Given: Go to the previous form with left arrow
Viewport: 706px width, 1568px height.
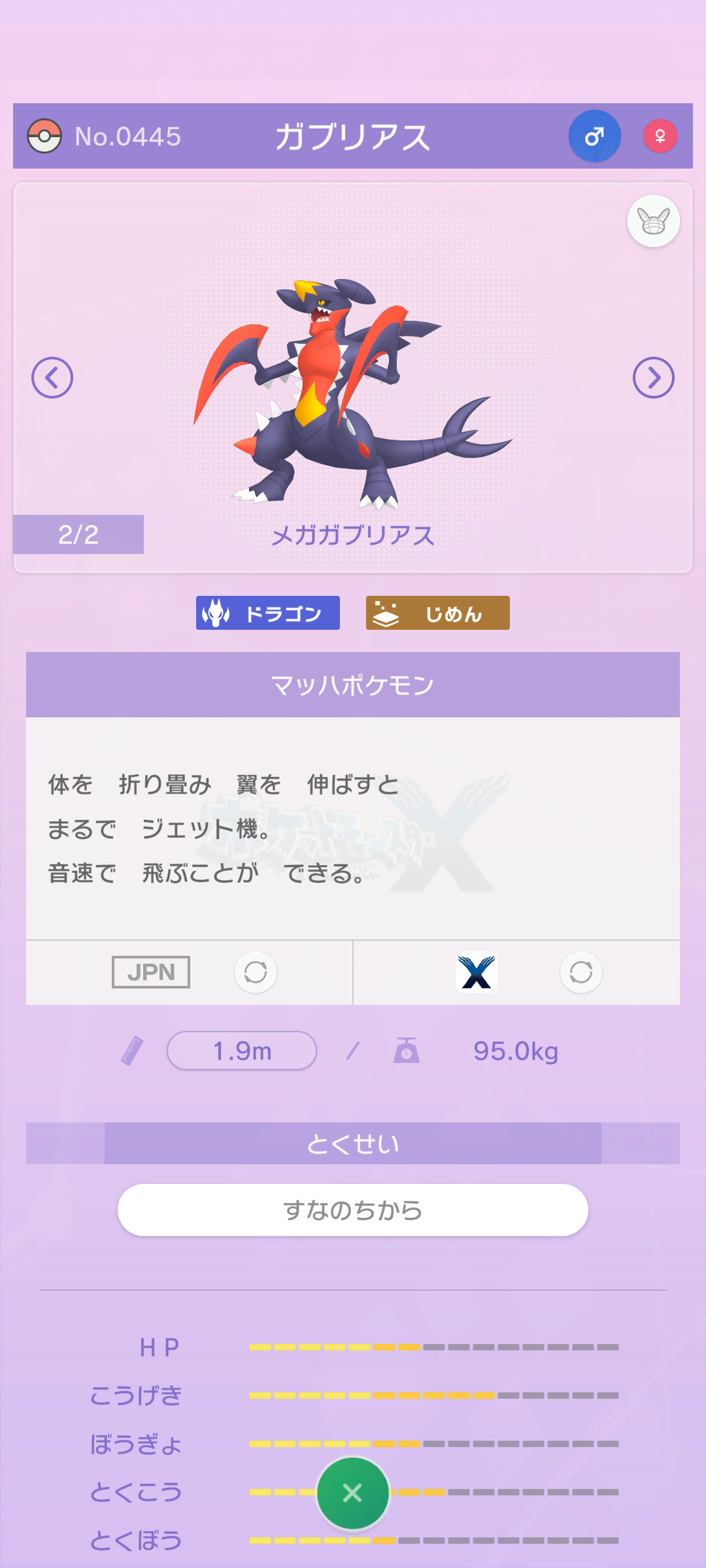Looking at the screenshot, I should [52, 378].
